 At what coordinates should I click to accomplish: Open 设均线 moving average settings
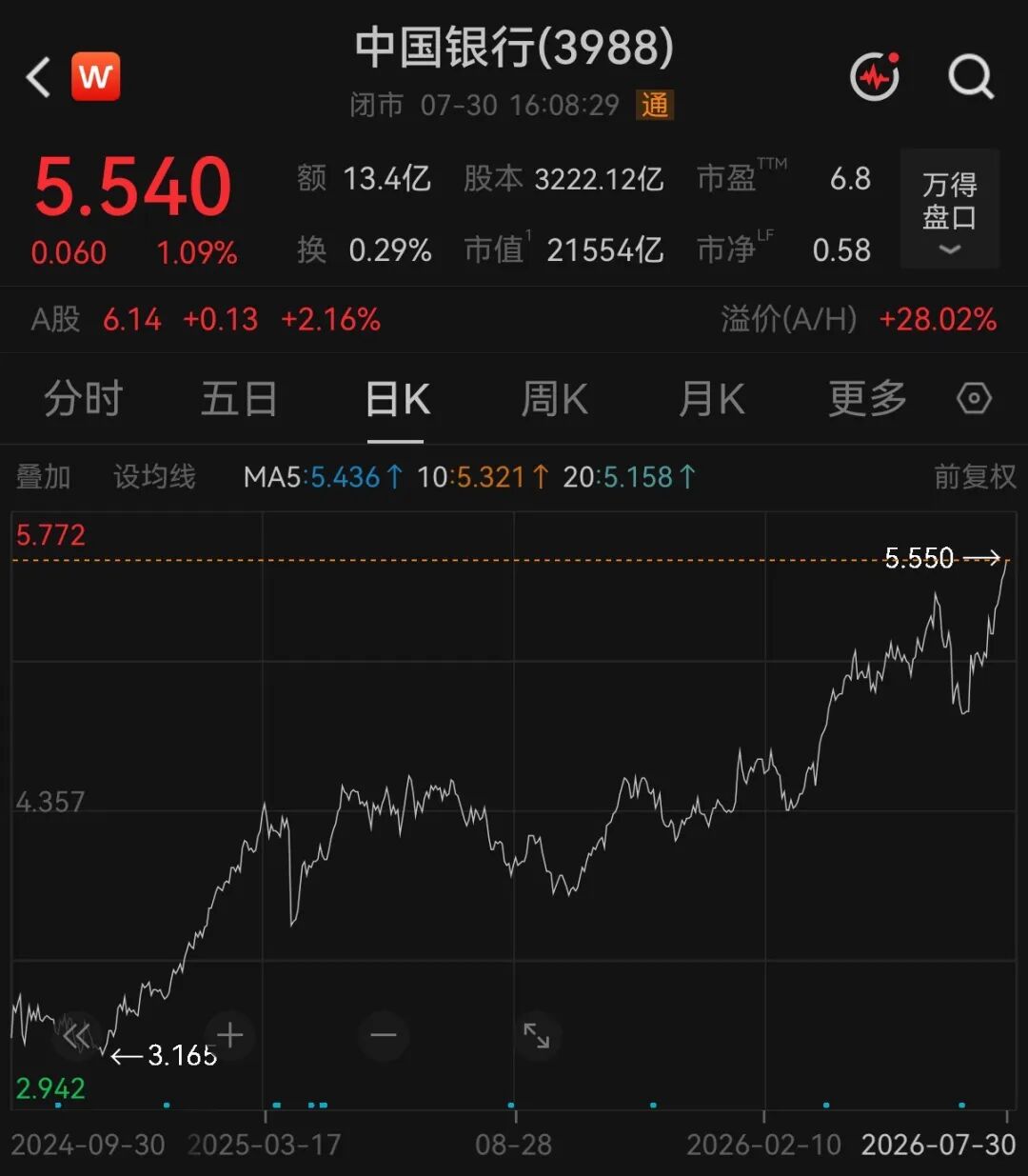coord(154,476)
